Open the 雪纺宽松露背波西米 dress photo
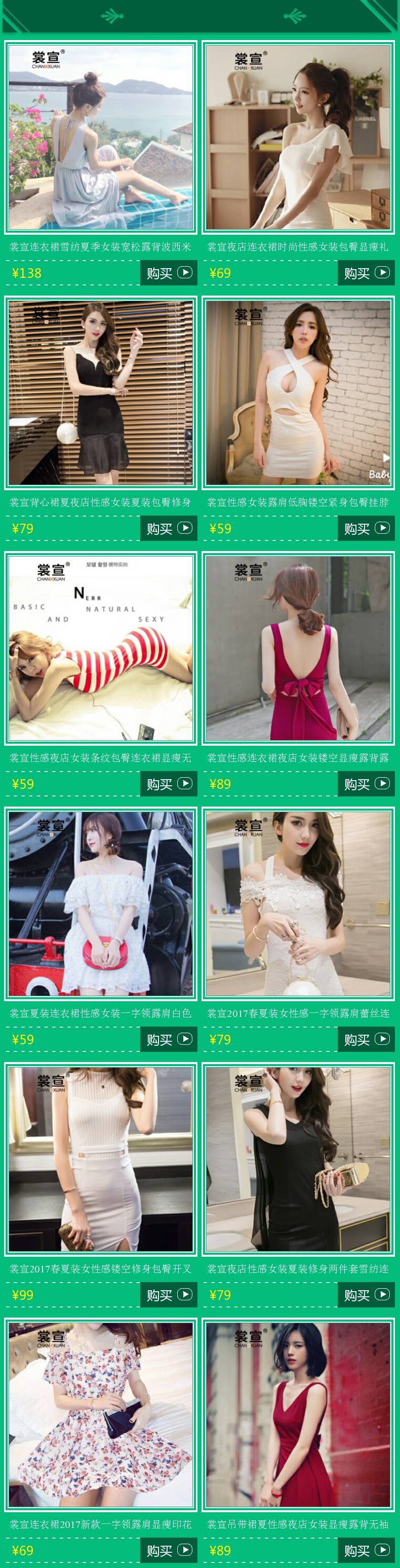Screen dimensions: 400x1568 pyautogui.click(x=101, y=137)
